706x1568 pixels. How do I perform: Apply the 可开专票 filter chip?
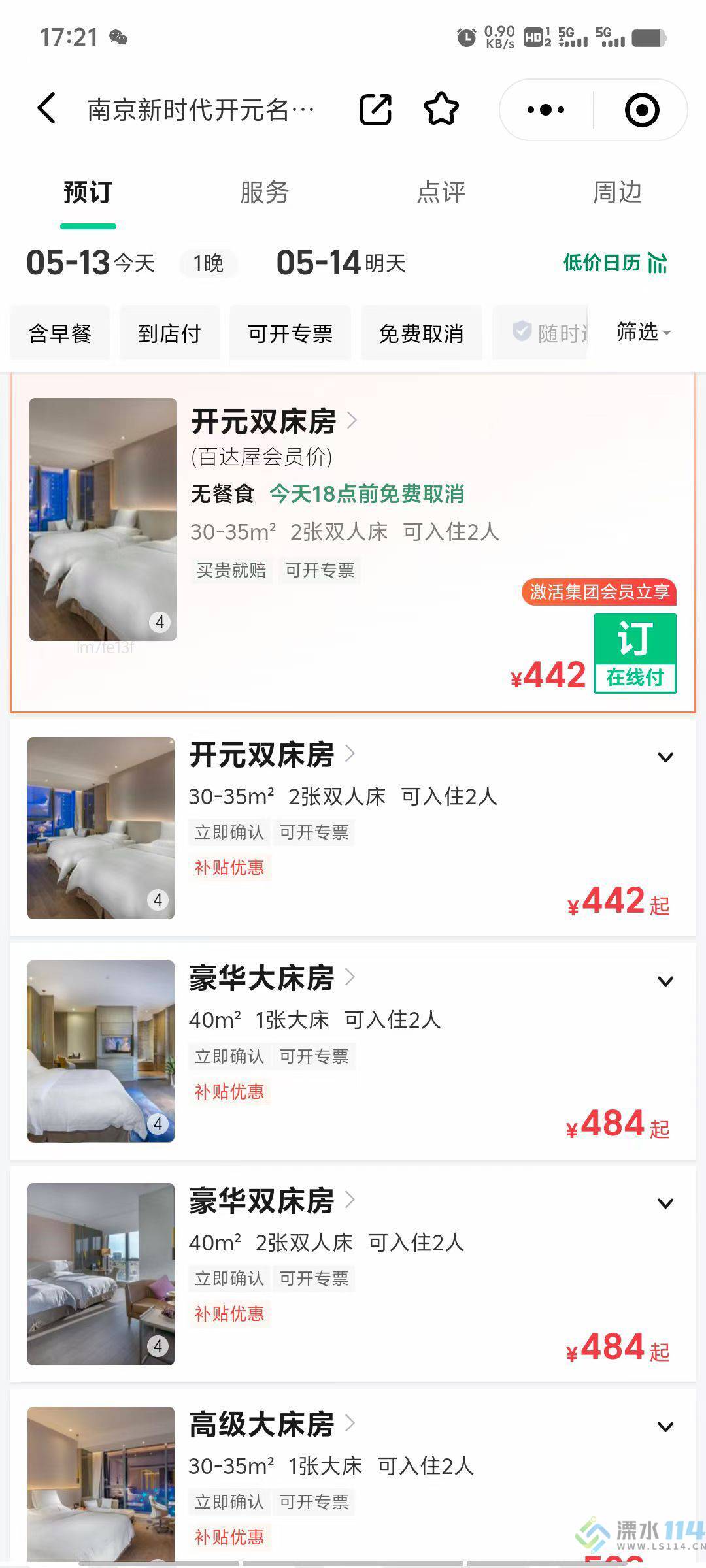[x=290, y=334]
